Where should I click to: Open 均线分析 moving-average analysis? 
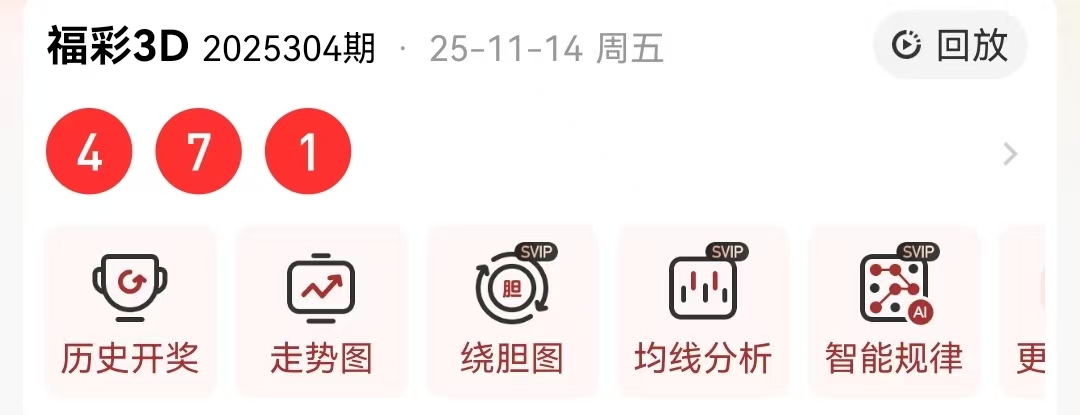point(703,314)
